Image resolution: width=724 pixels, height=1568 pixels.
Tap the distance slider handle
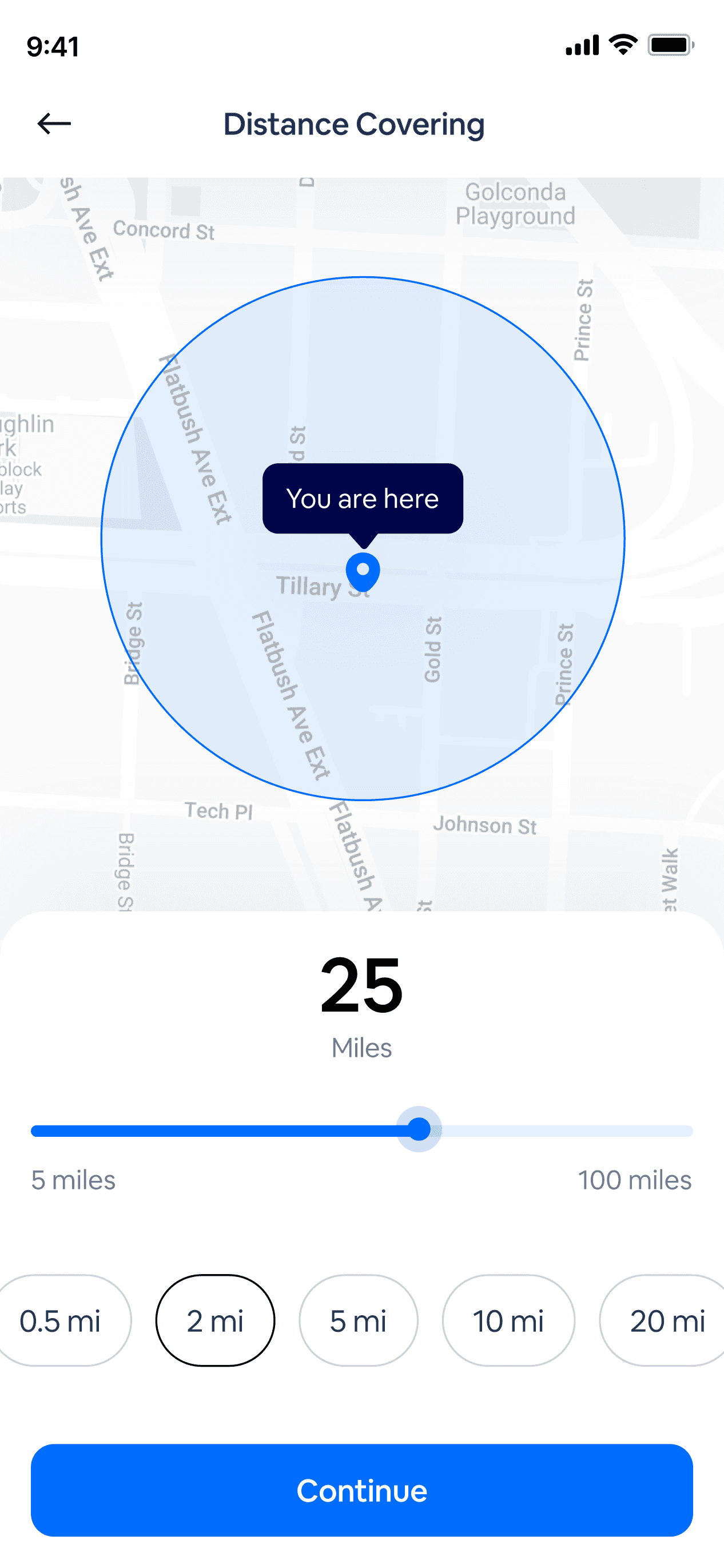pos(419,1129)
